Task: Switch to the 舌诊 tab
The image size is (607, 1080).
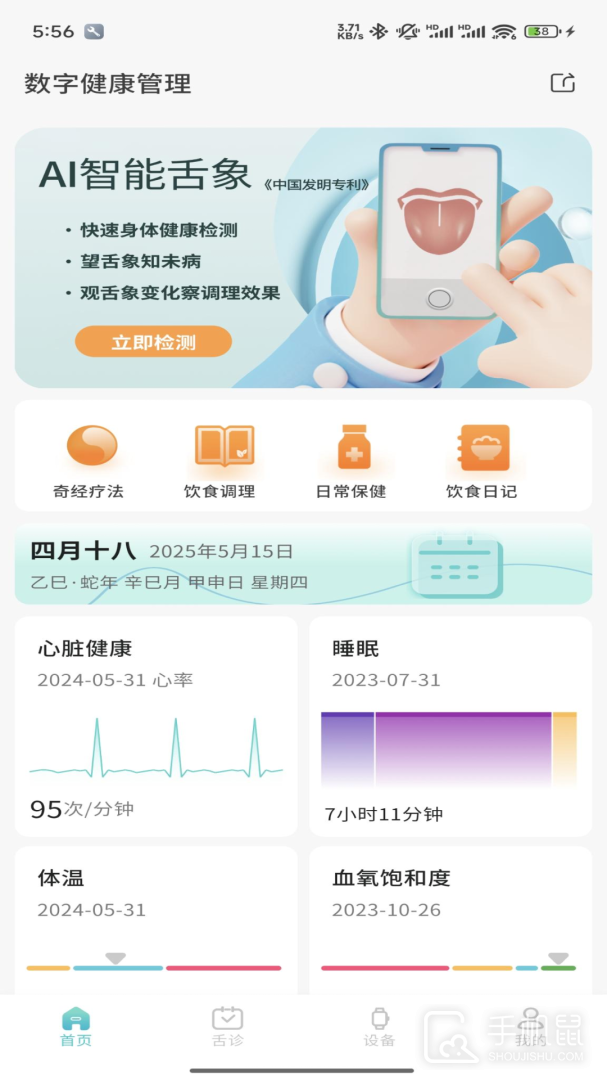Action: pyautogui.click(x=228, y=1027)
